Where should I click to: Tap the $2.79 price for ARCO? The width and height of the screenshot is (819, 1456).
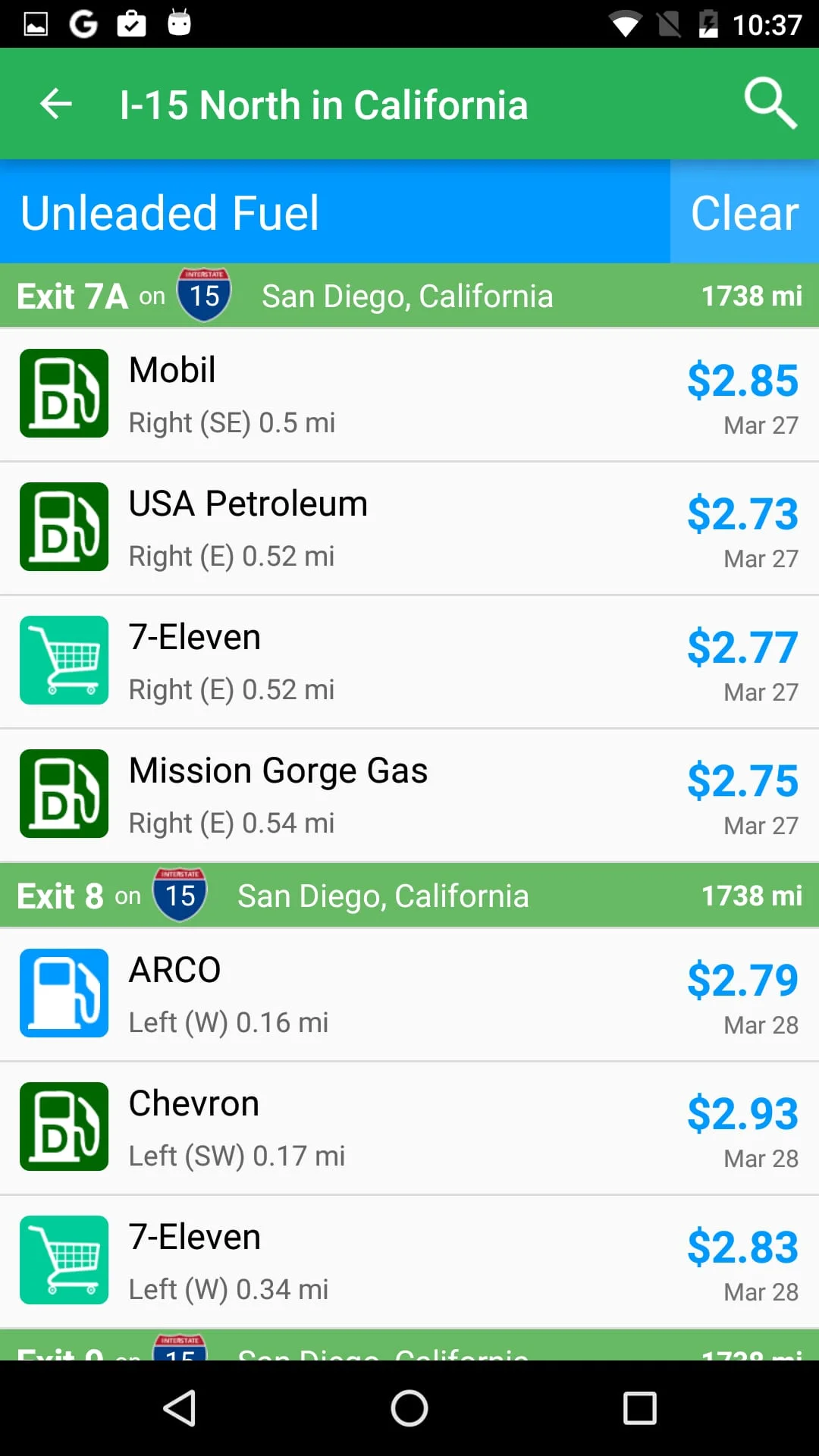742,979
